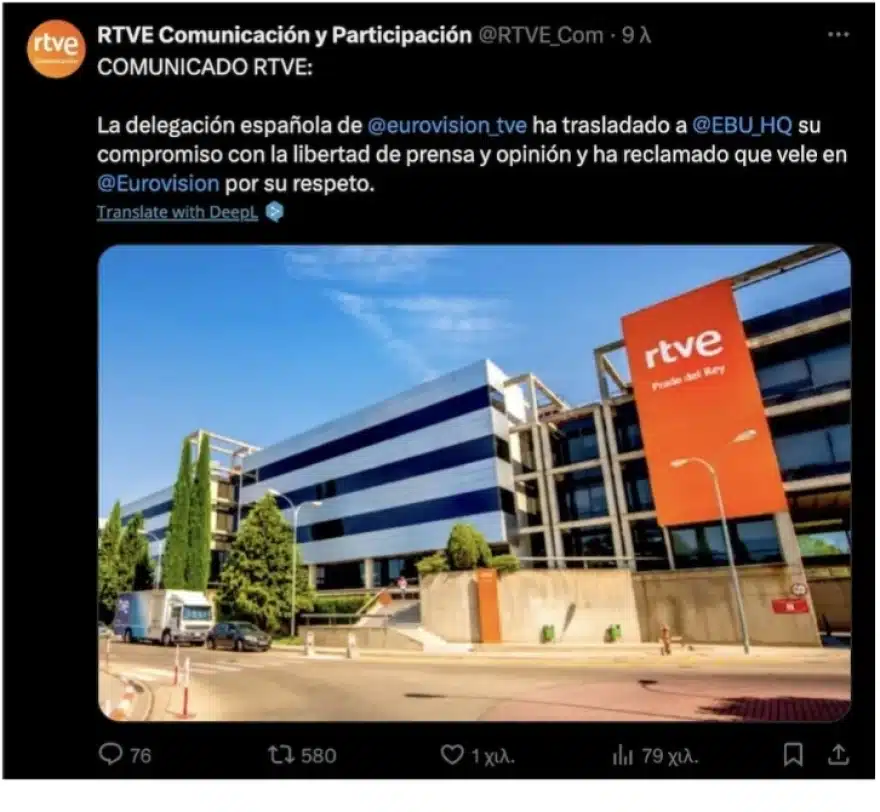Open the RTVE building photo

[474, 483]
